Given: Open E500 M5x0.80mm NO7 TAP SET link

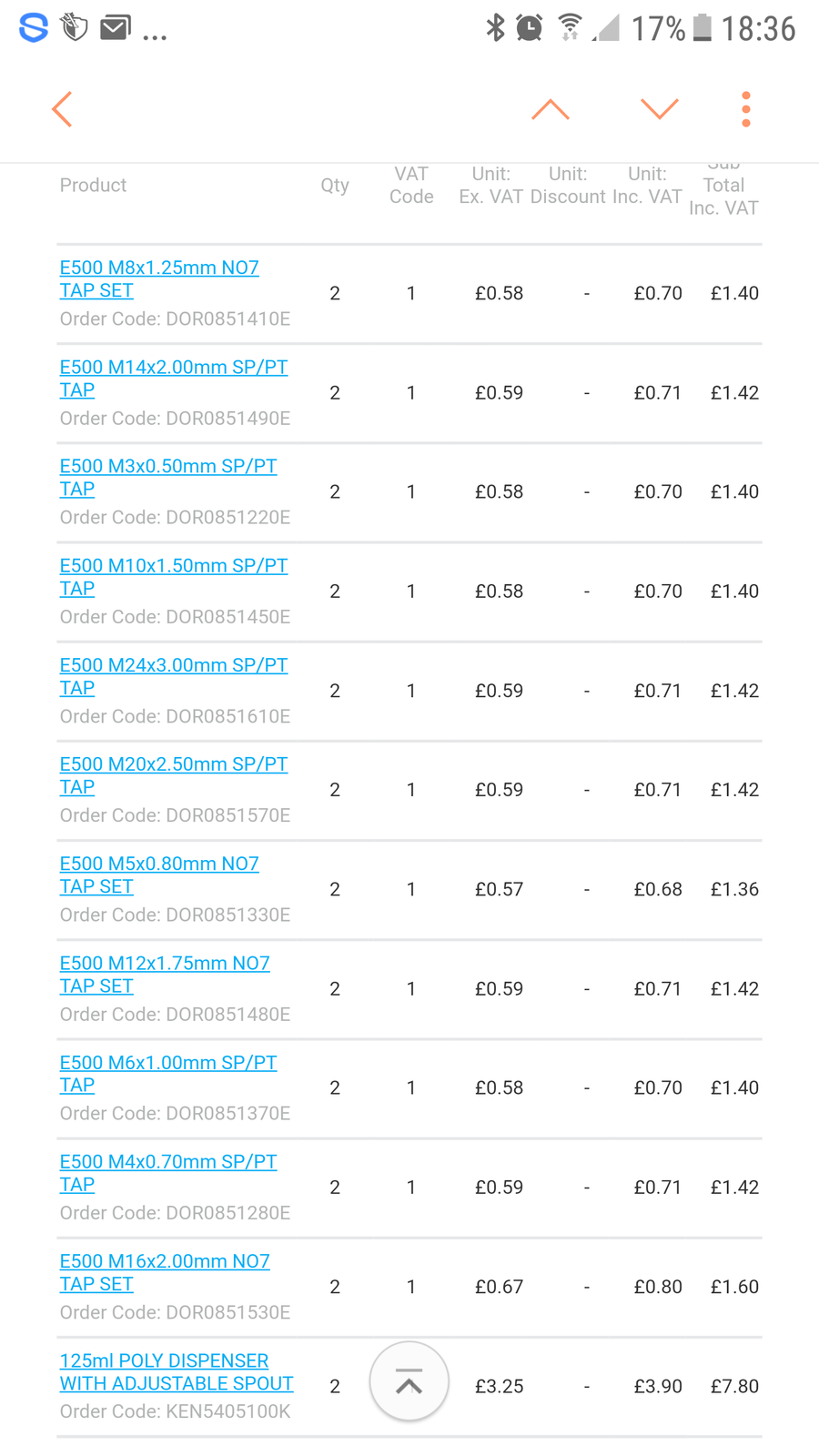Looking at the screenshot, I should (159, 875).
